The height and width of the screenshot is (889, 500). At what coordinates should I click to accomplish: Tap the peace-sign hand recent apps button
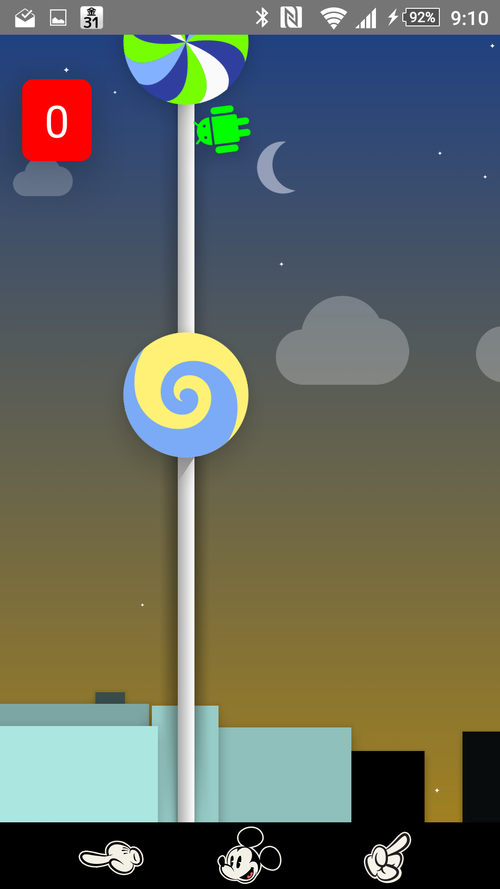[x=387, y=857]
